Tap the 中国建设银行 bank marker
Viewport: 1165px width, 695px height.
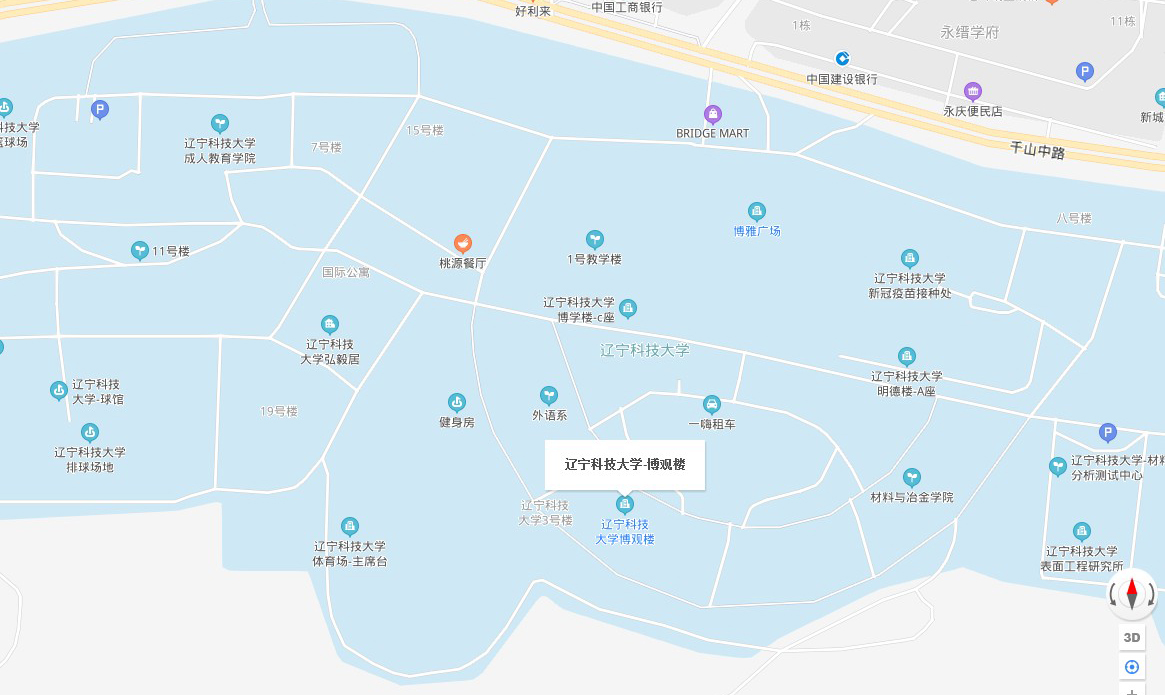(843, 59)
